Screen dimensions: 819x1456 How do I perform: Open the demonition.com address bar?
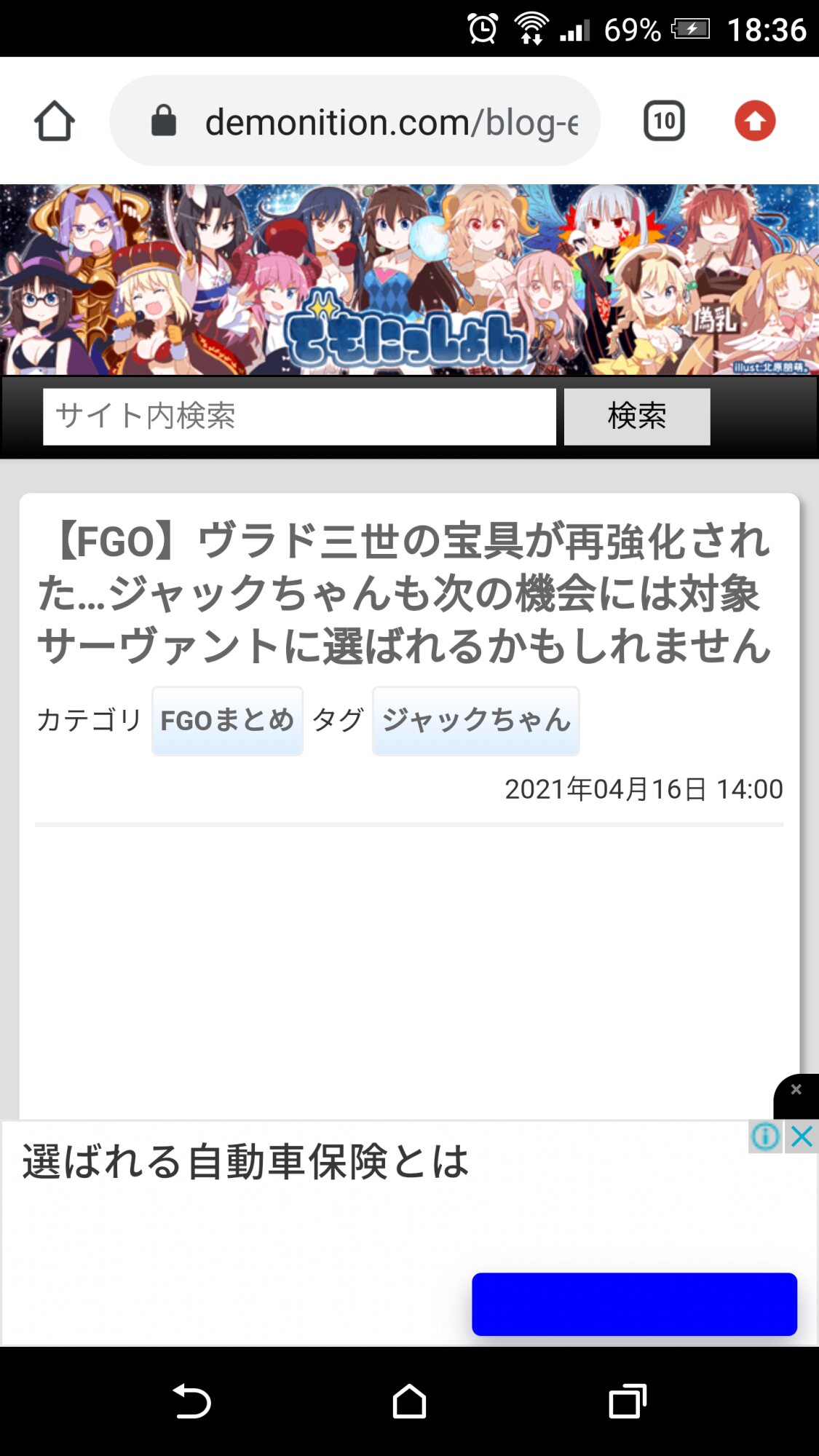[x=355, y=121]
